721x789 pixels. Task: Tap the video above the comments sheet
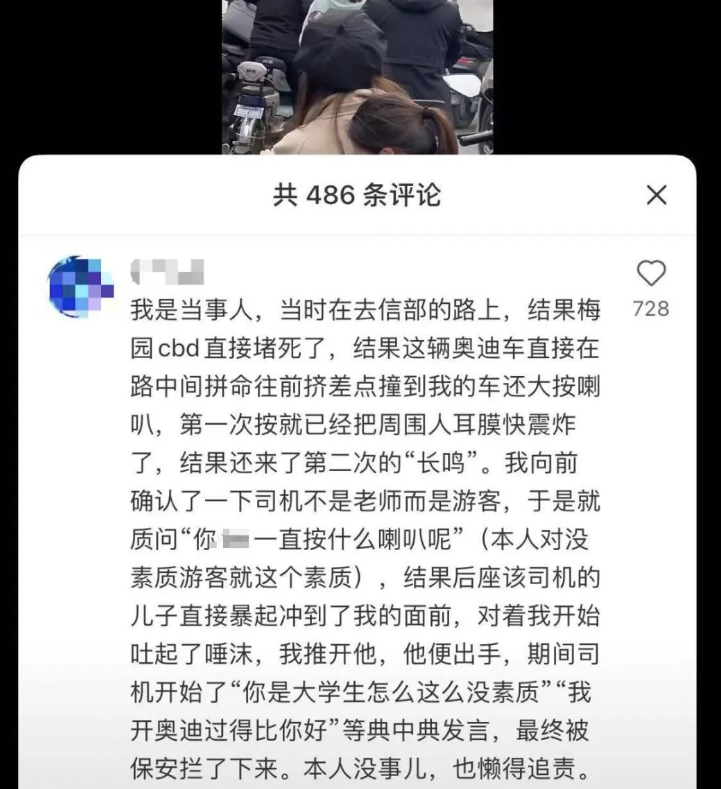357,75
